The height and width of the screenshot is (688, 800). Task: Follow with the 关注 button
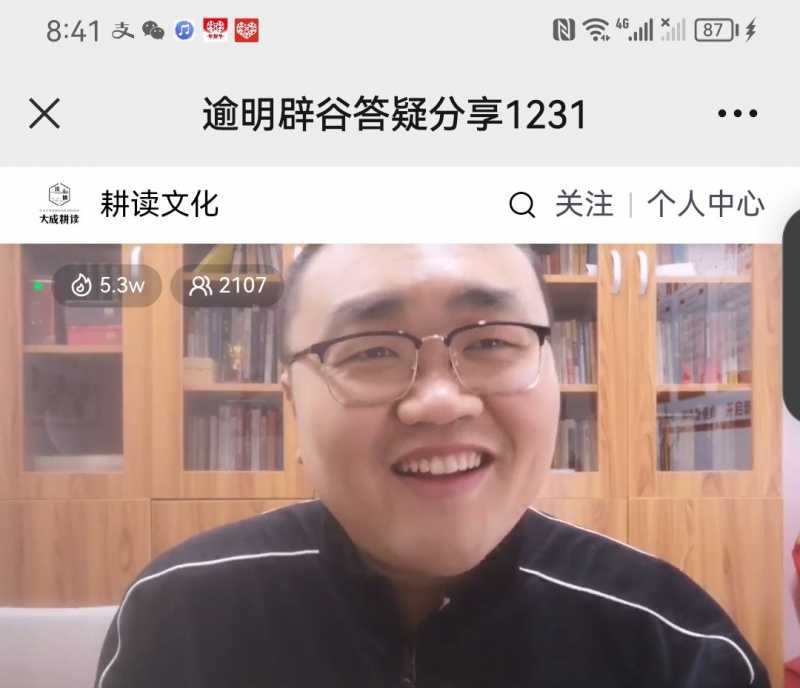point(584,205)
